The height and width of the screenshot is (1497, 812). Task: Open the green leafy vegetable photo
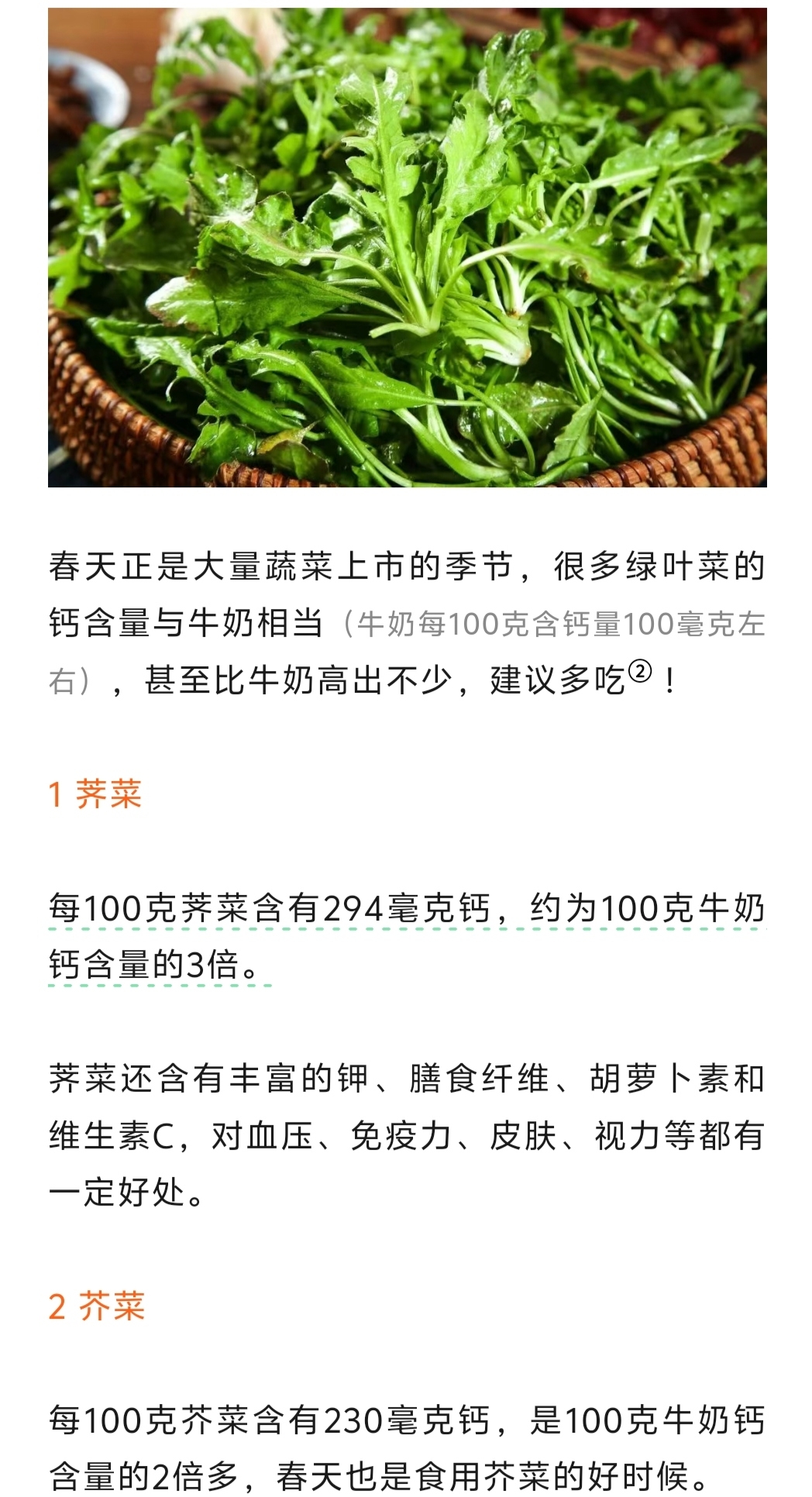click(407, 248)
